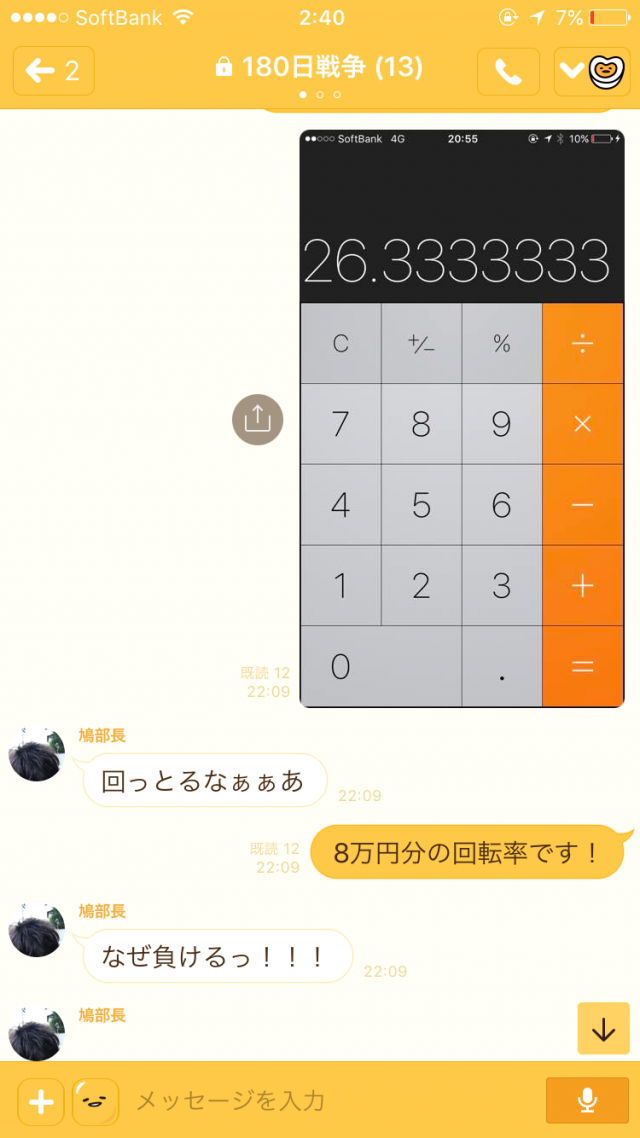This screenshot has width=640, height=1138.
Task: Open the plus attachment menu
Action: pos(41,1102)
